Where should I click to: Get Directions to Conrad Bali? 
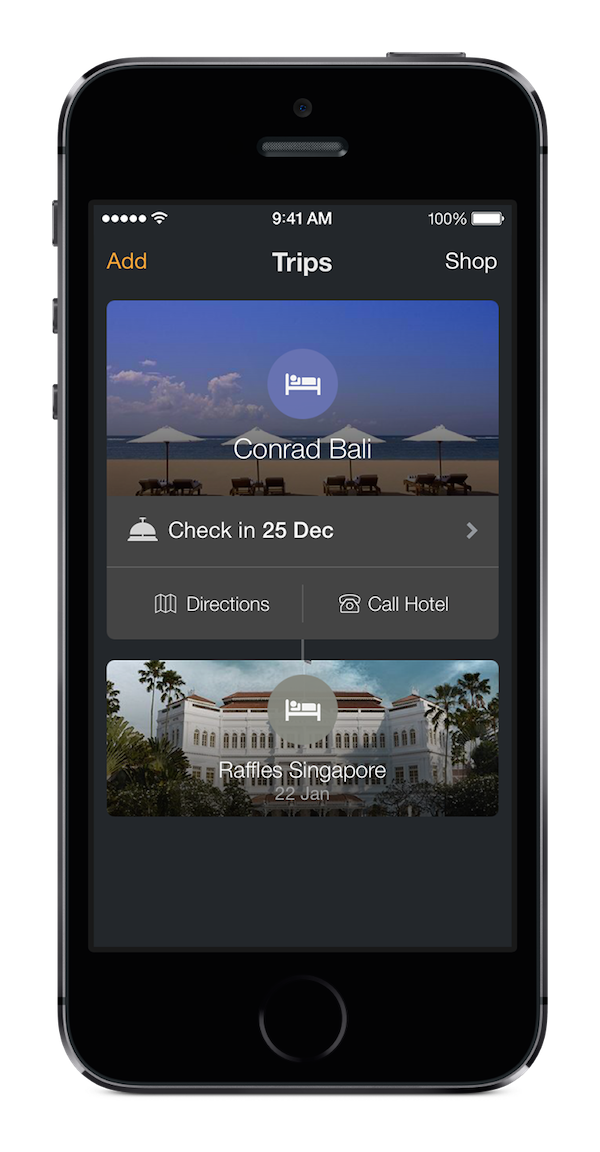point(212,604)
